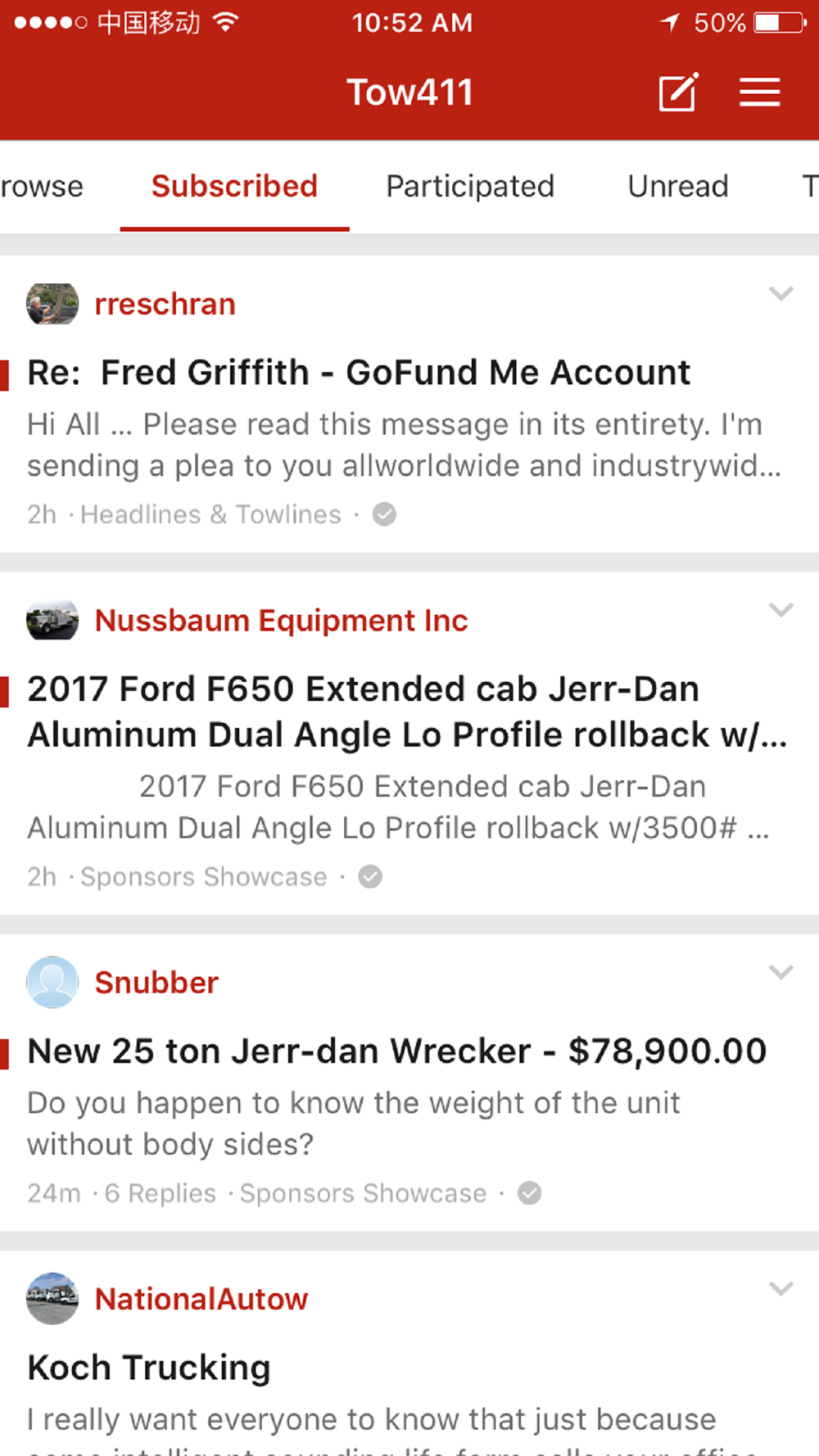Expand options chevron on Nussbaum Equipment's post
This screenshot has height=1456, width=819.
click(x=781, y=610)
